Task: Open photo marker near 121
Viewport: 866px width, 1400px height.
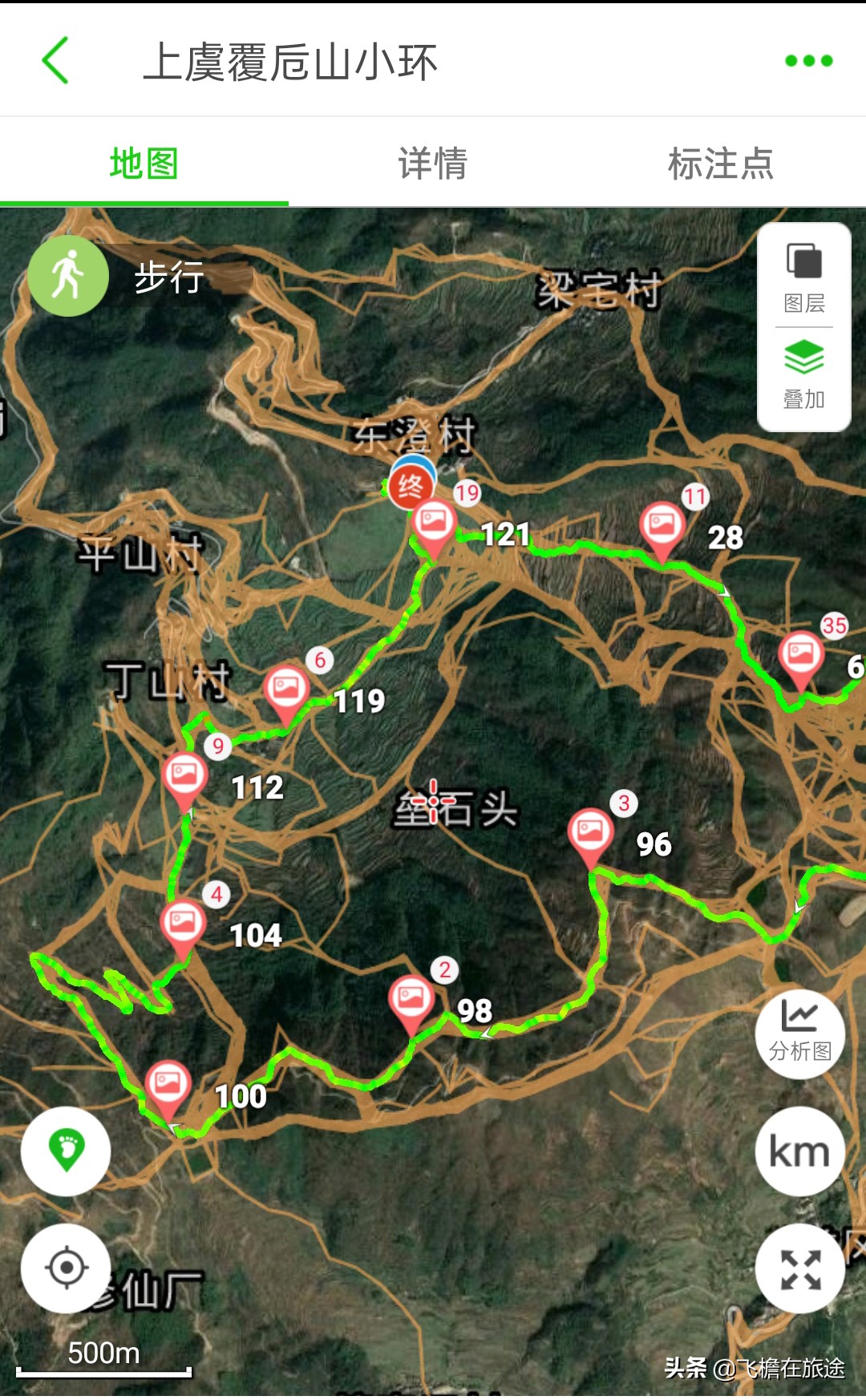Action: [x=434, y=523]
